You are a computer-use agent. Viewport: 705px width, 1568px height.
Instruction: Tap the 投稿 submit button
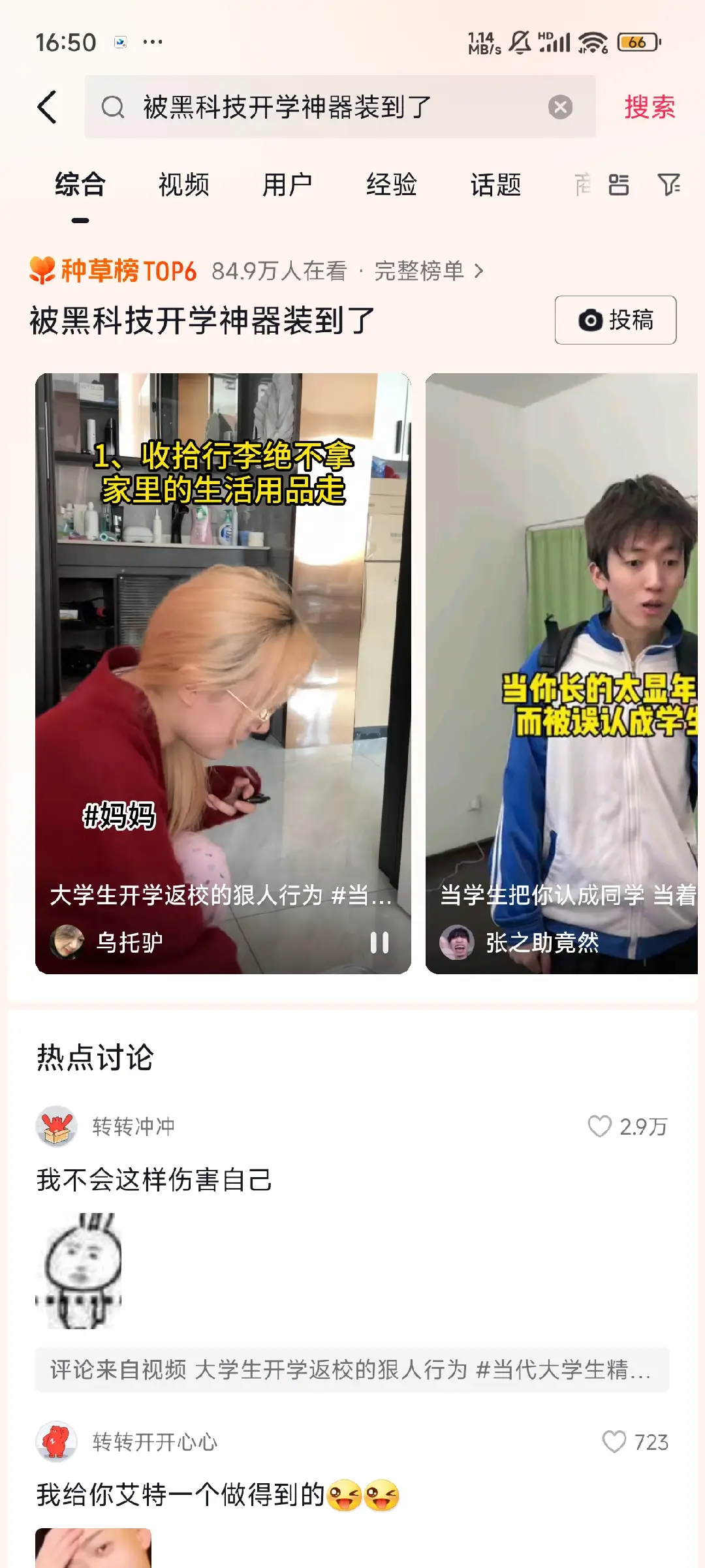tap(615, 320)
